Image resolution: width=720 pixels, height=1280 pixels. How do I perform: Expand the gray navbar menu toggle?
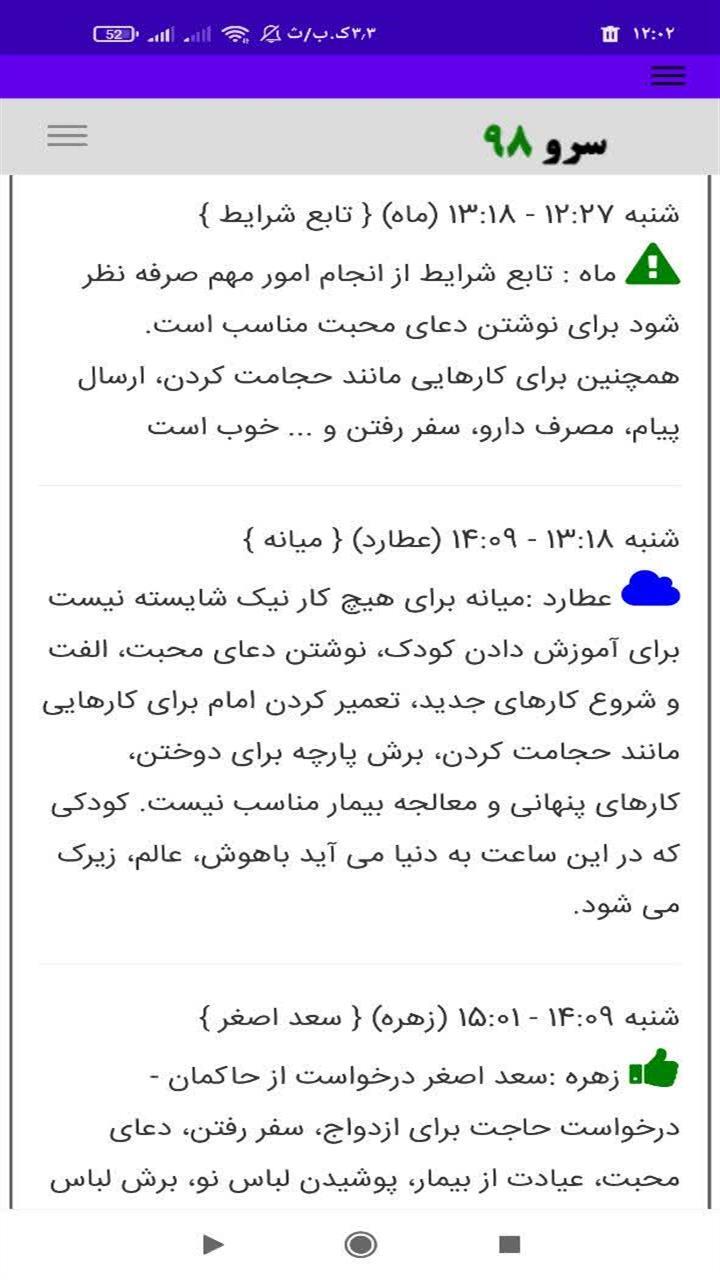[x=68, y=136]
